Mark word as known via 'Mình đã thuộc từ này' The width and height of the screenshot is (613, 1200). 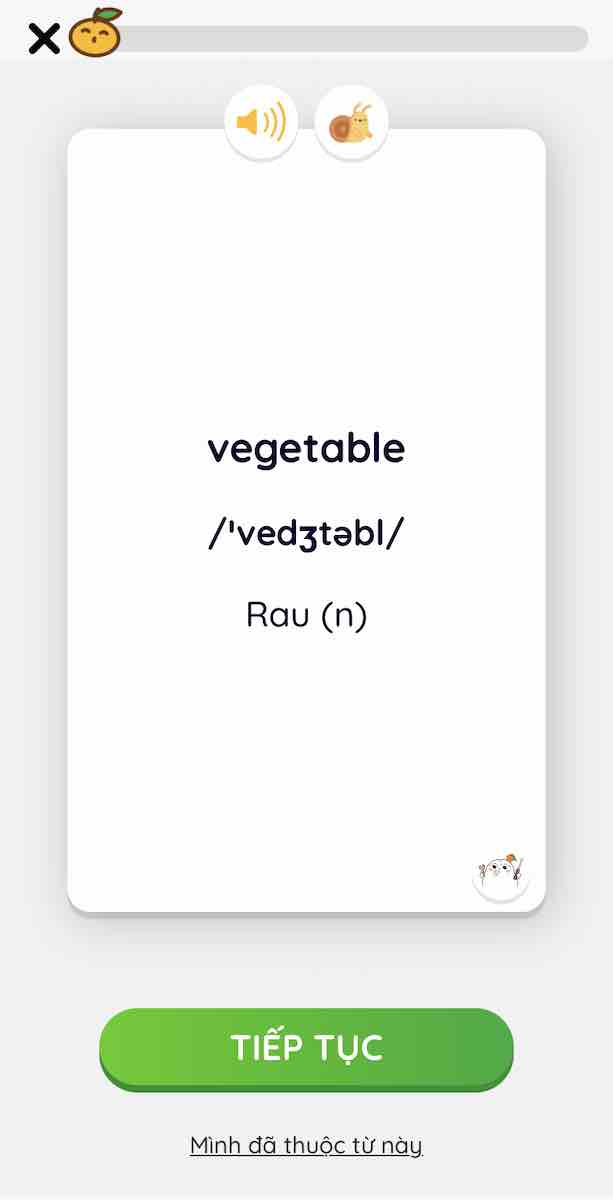tap(306, 1145)
